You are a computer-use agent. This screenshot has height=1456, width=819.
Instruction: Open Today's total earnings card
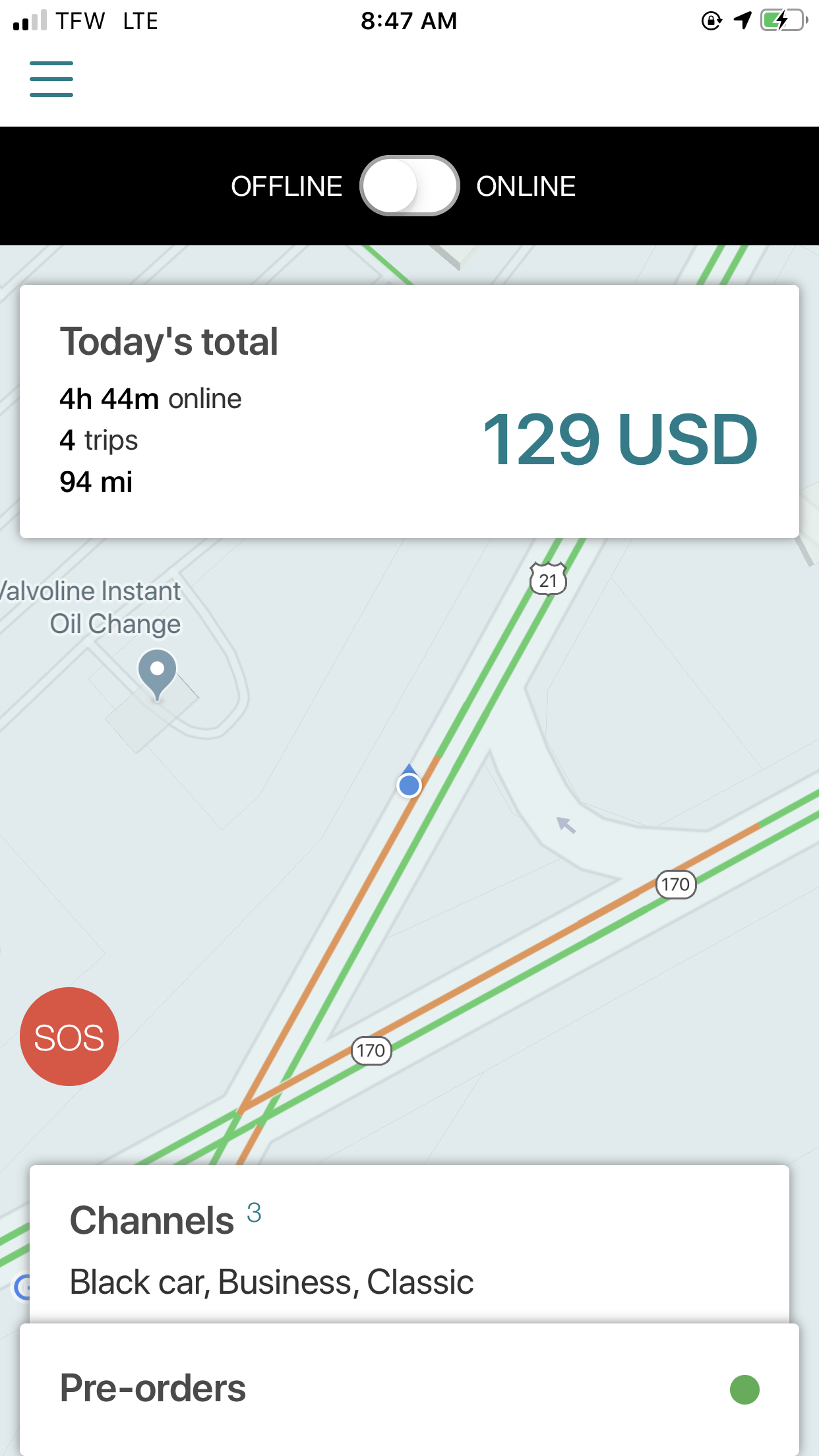(x=409, y=411)
